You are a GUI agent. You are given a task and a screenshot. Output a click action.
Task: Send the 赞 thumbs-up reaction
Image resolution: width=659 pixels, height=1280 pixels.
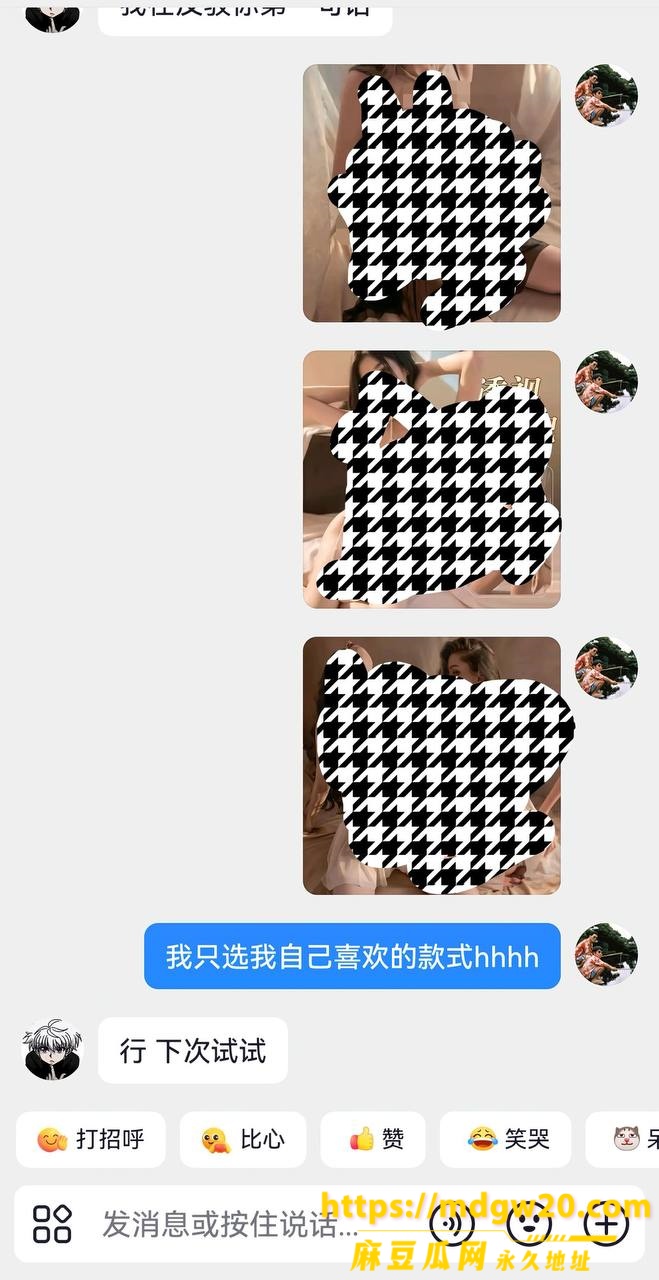(x=373, y=1139)
